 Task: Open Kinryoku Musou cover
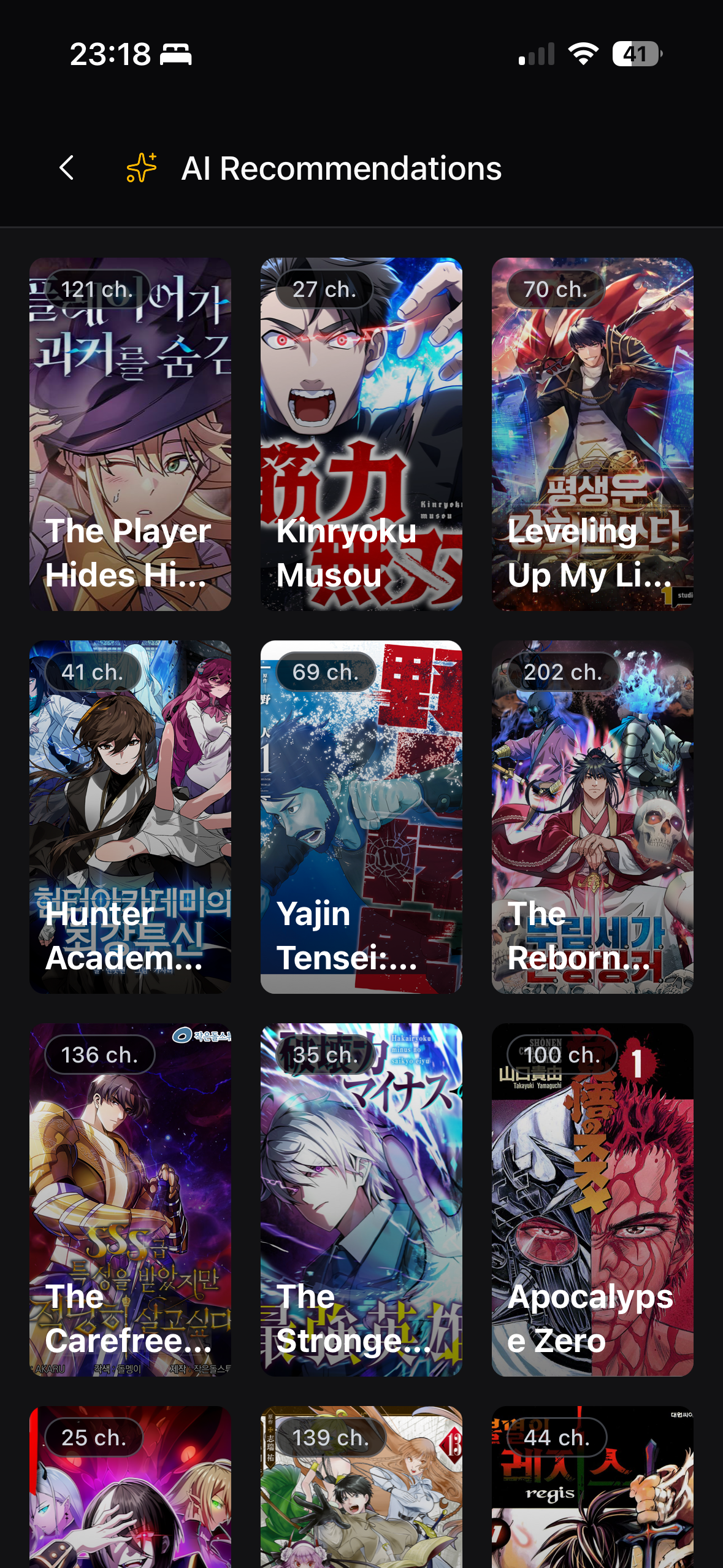[x=361, y=434]
